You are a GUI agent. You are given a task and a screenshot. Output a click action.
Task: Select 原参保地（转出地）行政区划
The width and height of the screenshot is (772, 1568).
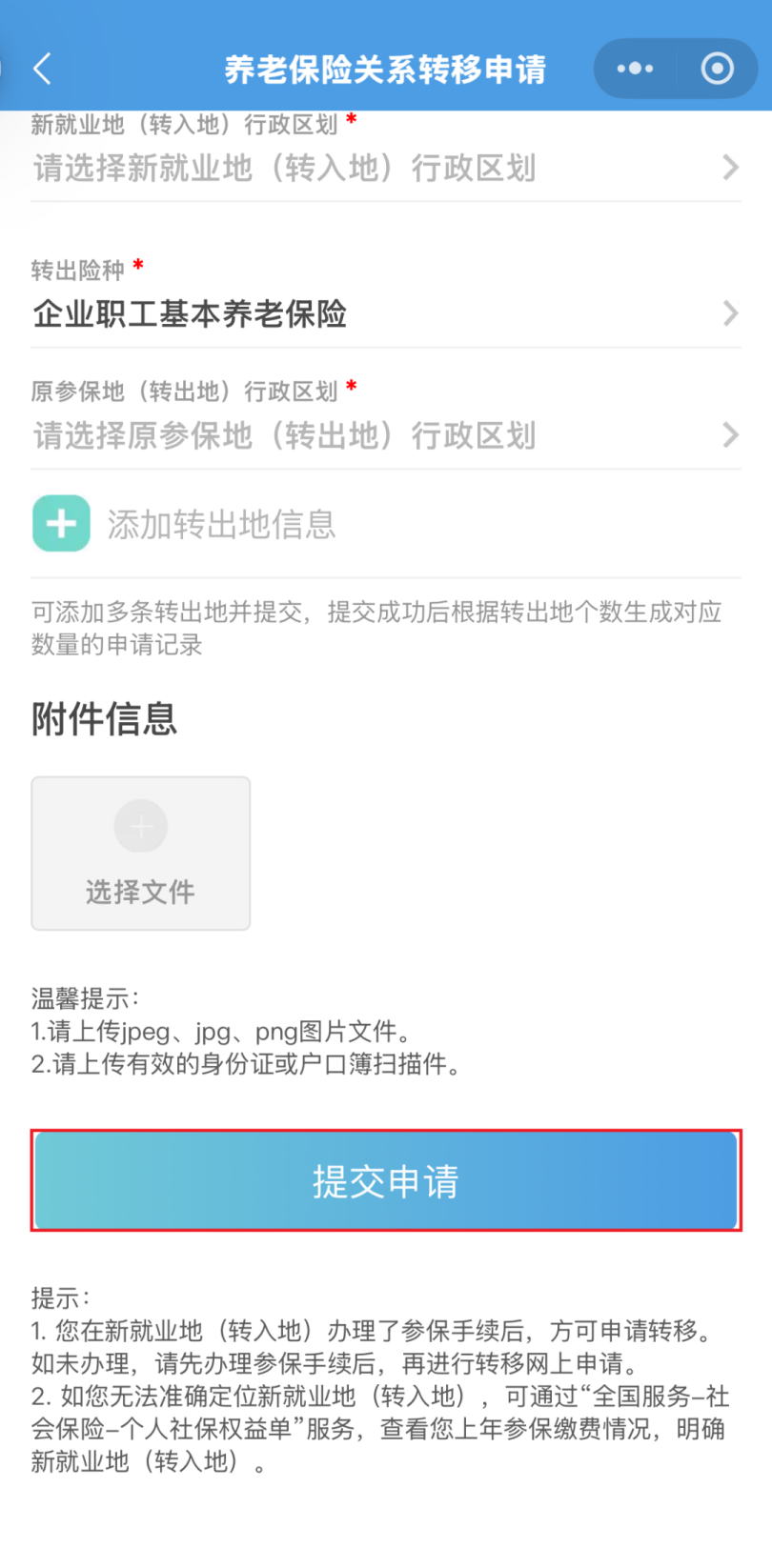pyautogui.click(x=385, y=435)
